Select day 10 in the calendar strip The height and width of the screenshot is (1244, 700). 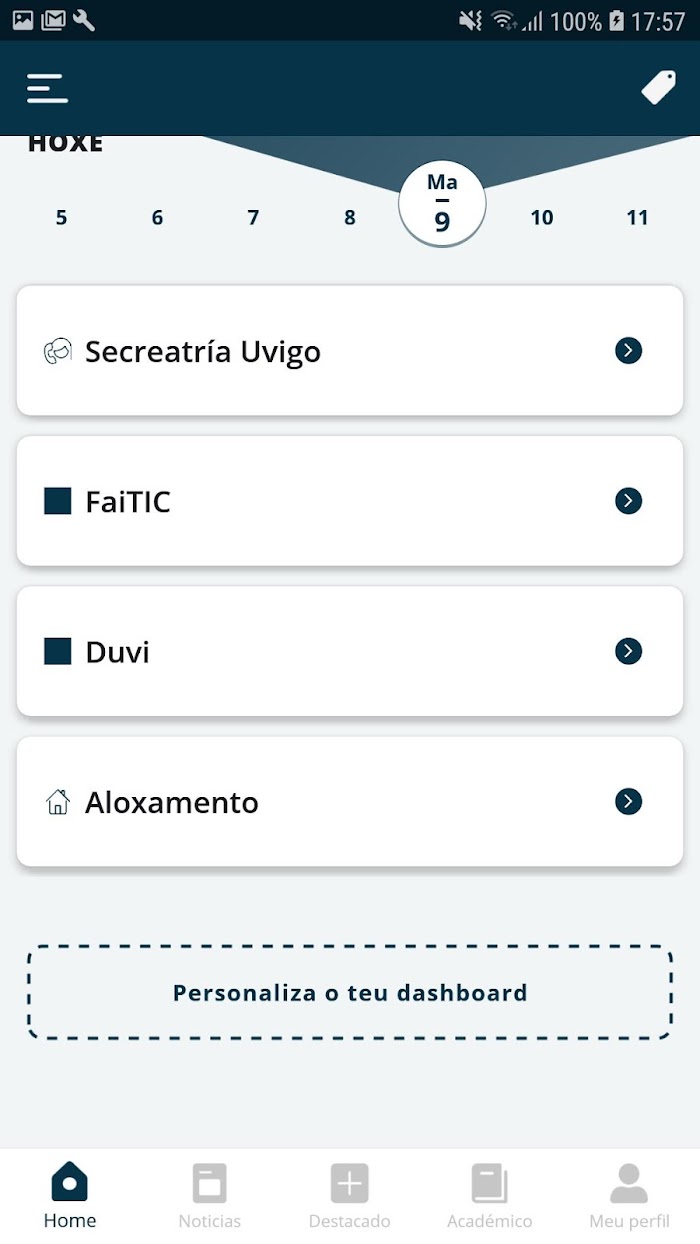tap(541, 217)
